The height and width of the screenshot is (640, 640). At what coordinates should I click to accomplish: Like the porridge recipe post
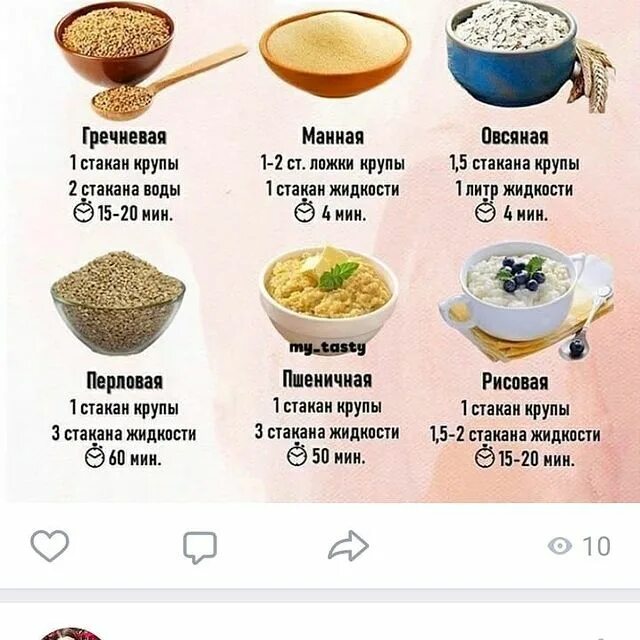pyautogui.click(x=50, y=546)
